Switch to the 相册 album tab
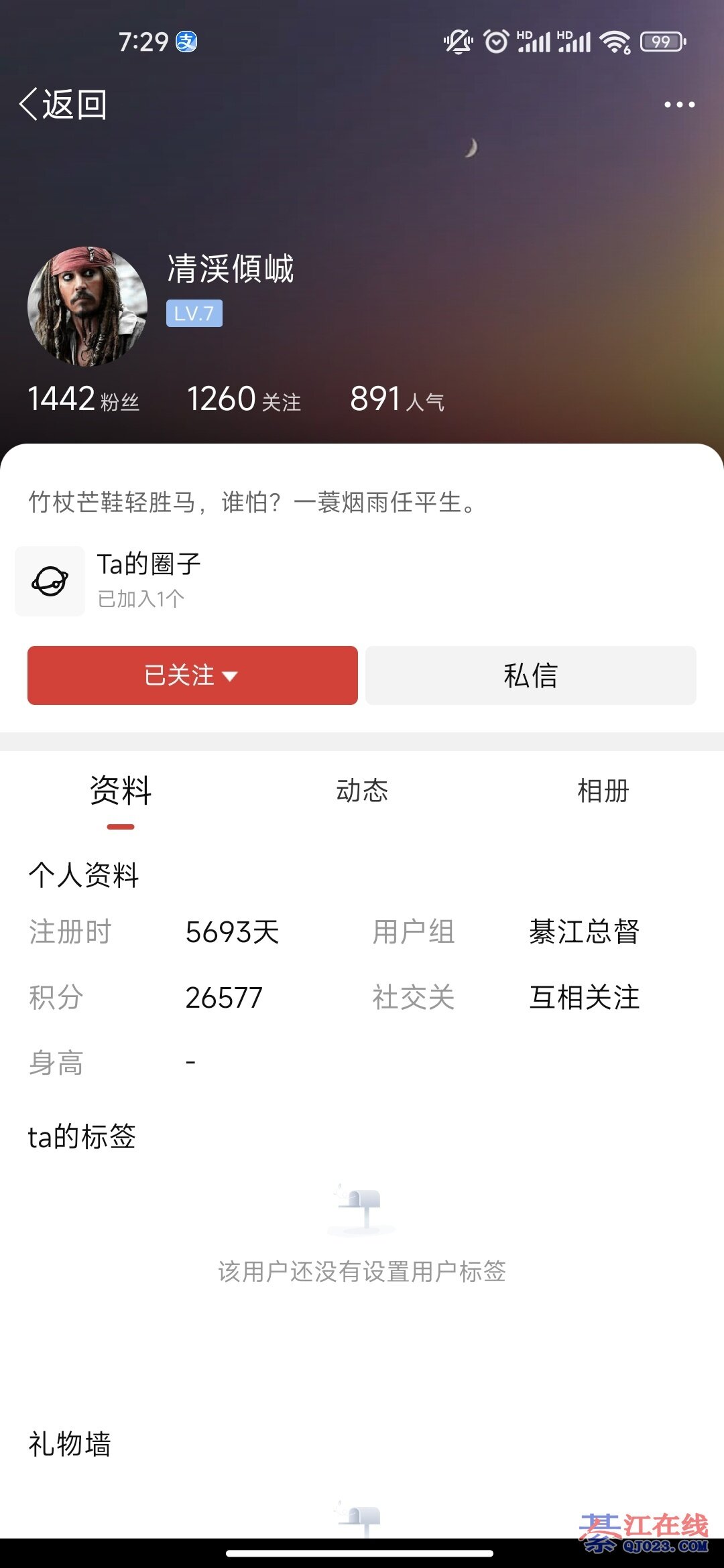This screenshot has width=724, height=1568. (x=603, y=791)
